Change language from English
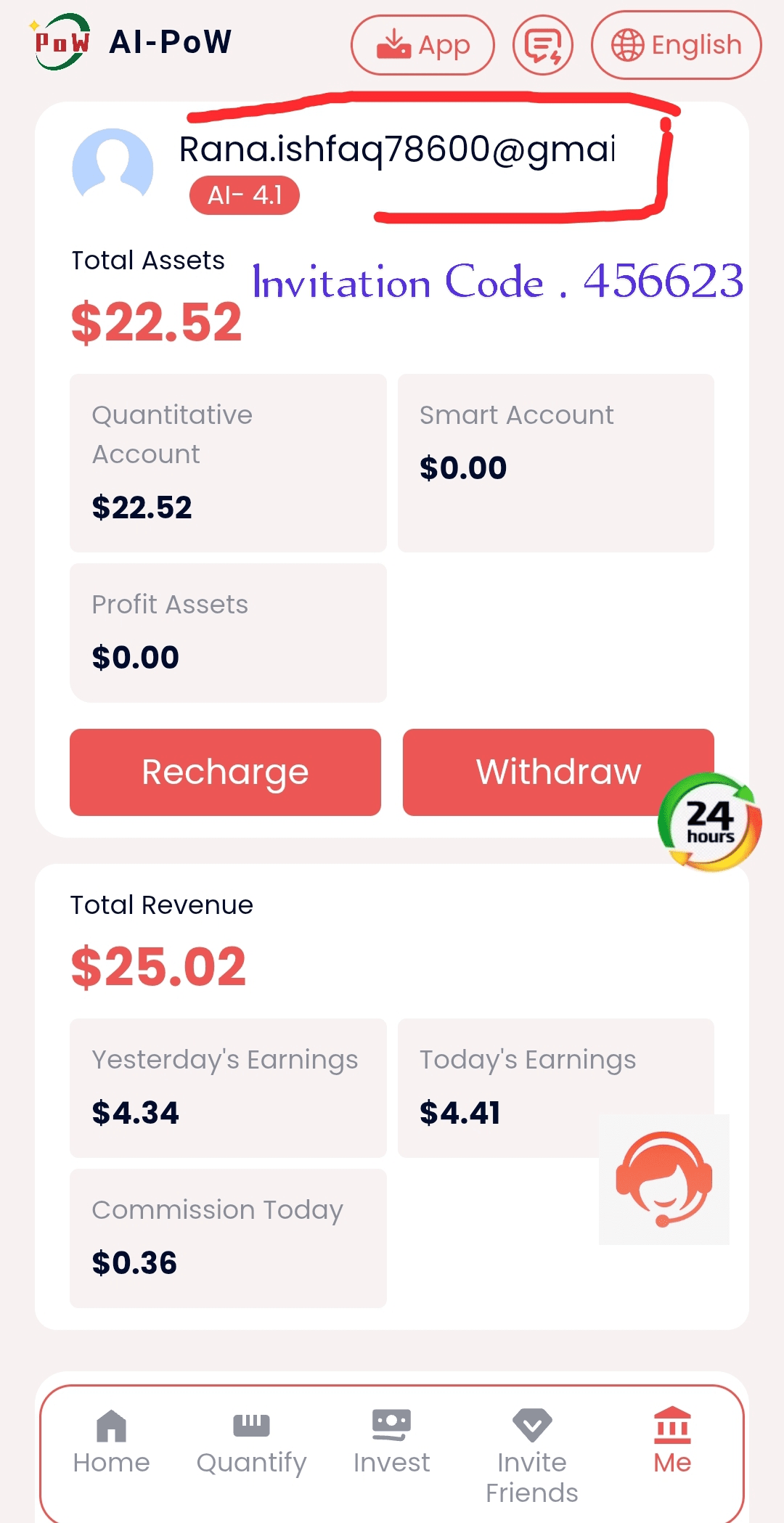The image size is (784, 1523). [x=677, y=45]
